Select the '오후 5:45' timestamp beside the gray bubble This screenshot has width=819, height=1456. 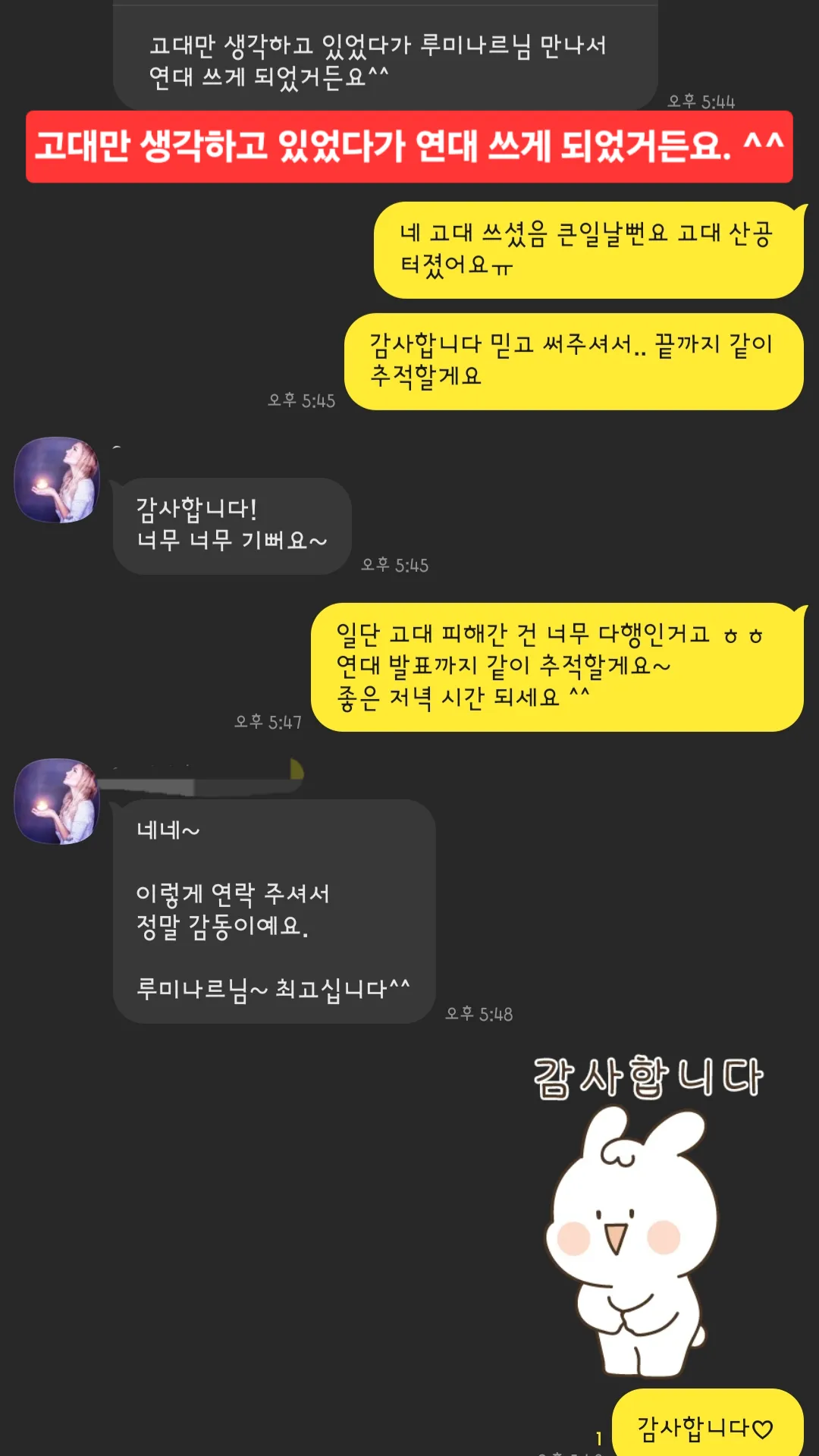tap(394, 563)
